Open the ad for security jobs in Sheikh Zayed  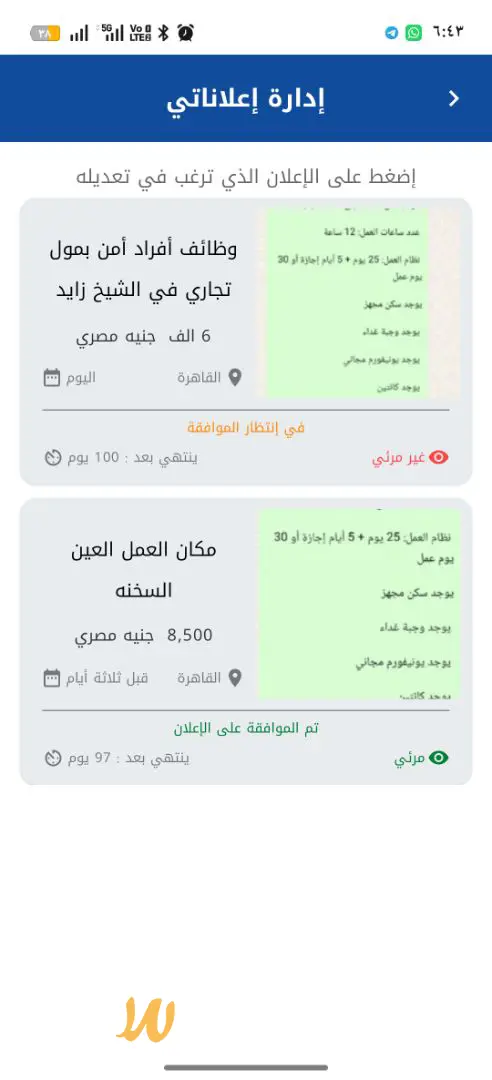[x=246, y=342]
